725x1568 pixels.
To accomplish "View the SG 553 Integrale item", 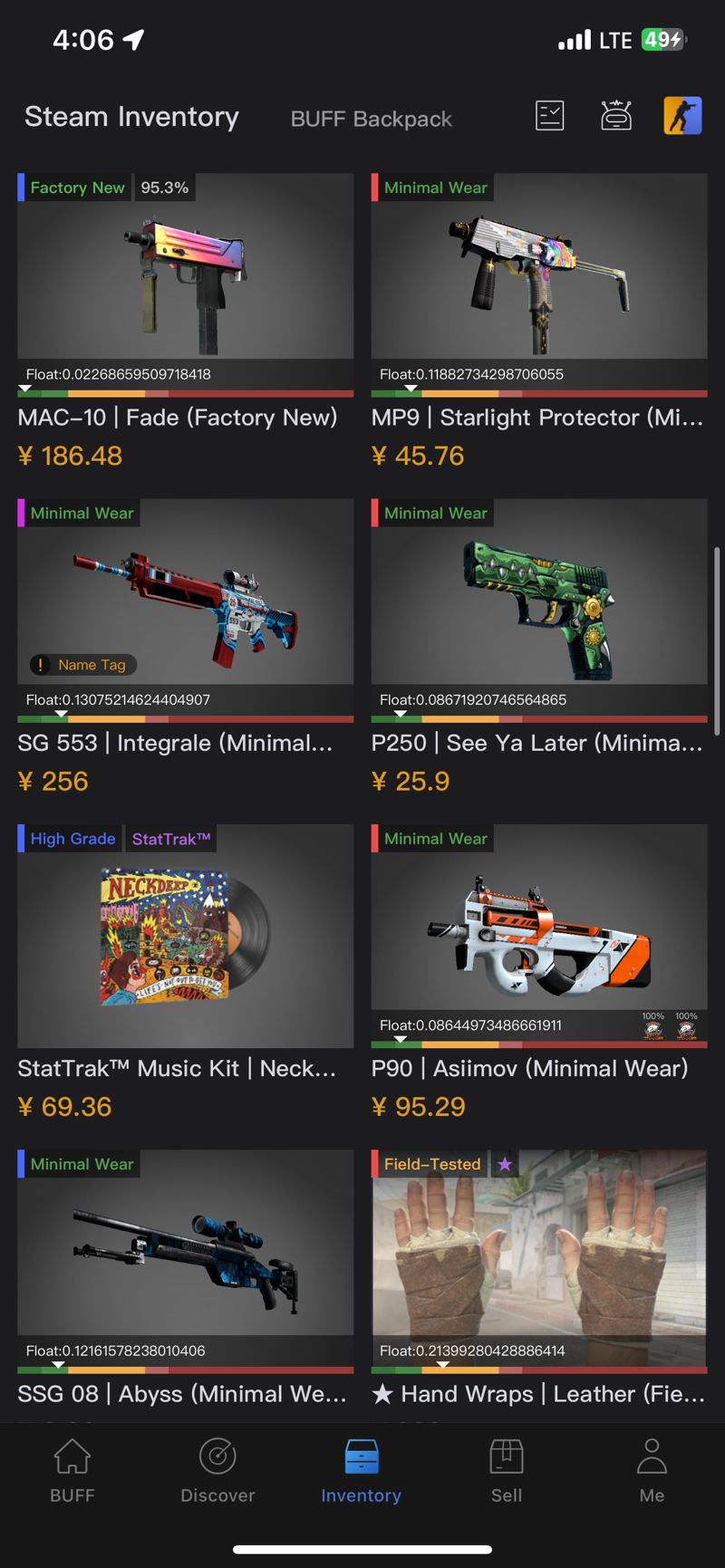I will (x=186, y=647).
